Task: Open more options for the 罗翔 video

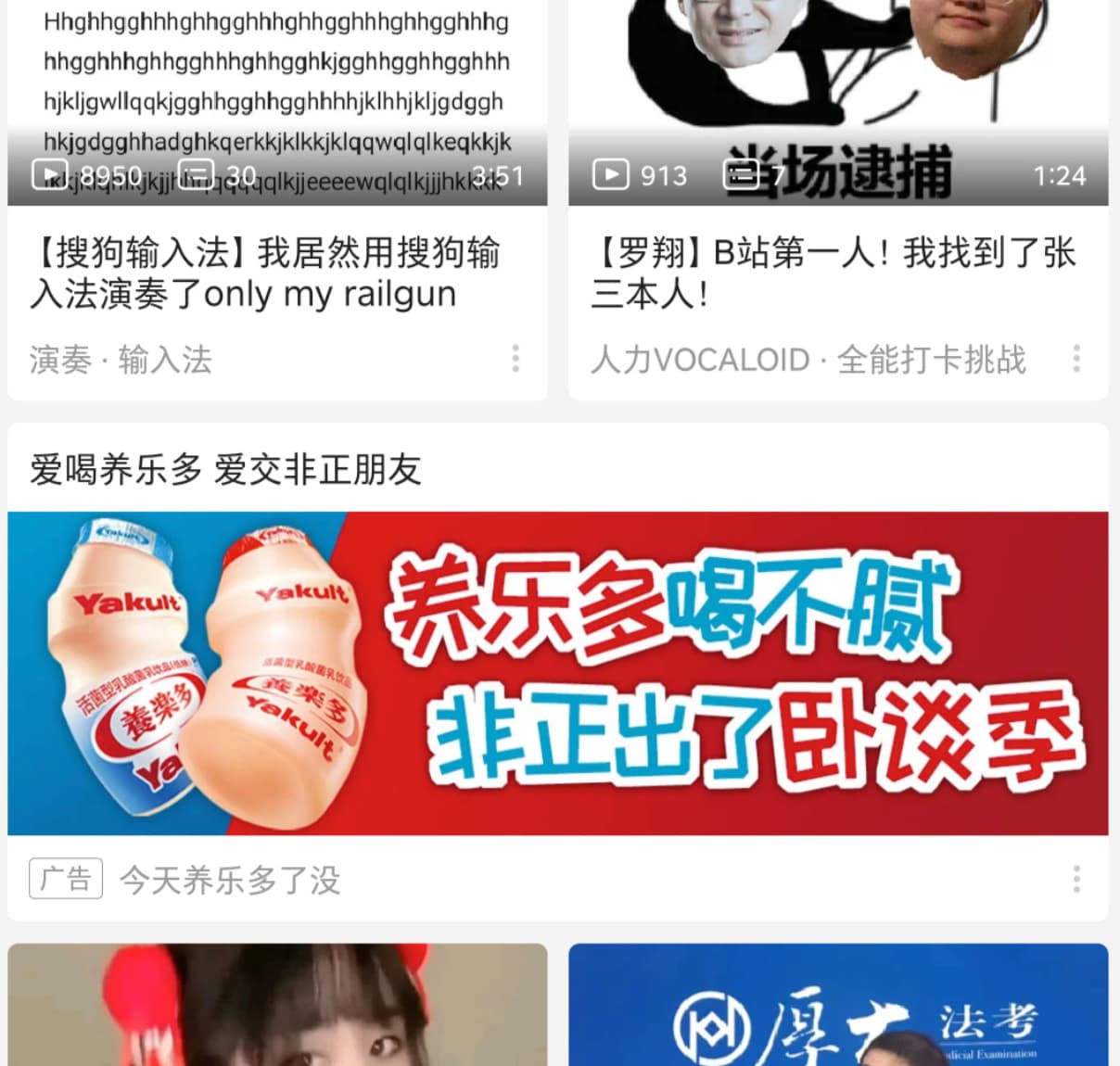Action: (x=1076, y=359)
